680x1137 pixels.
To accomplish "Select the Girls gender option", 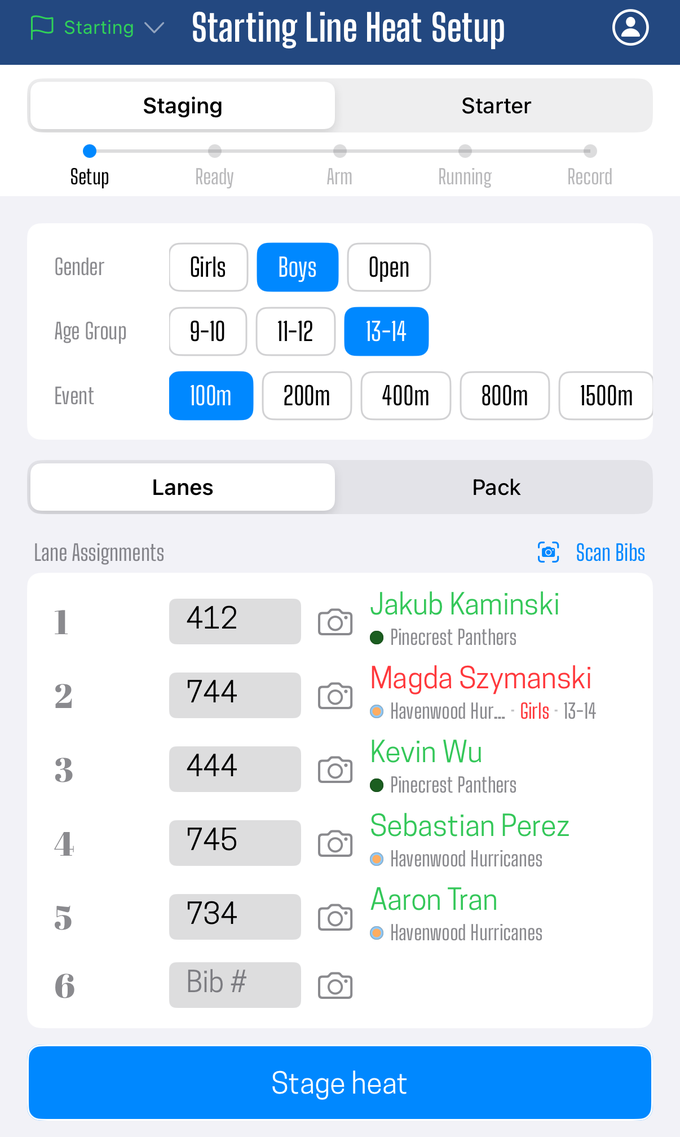I will point(208,268).
